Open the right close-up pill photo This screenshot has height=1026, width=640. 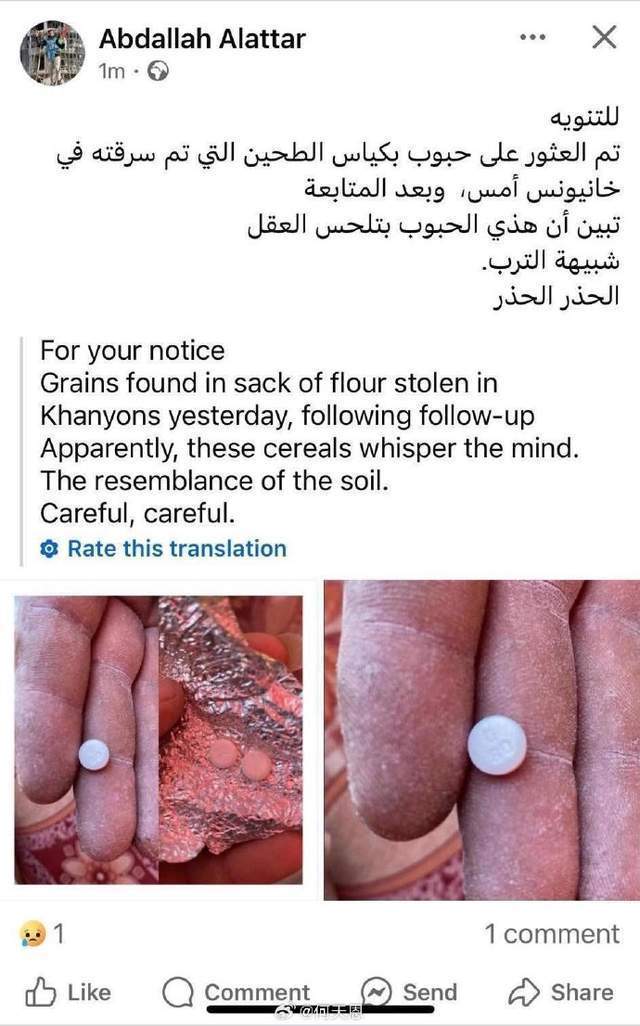tap(483, 740)
